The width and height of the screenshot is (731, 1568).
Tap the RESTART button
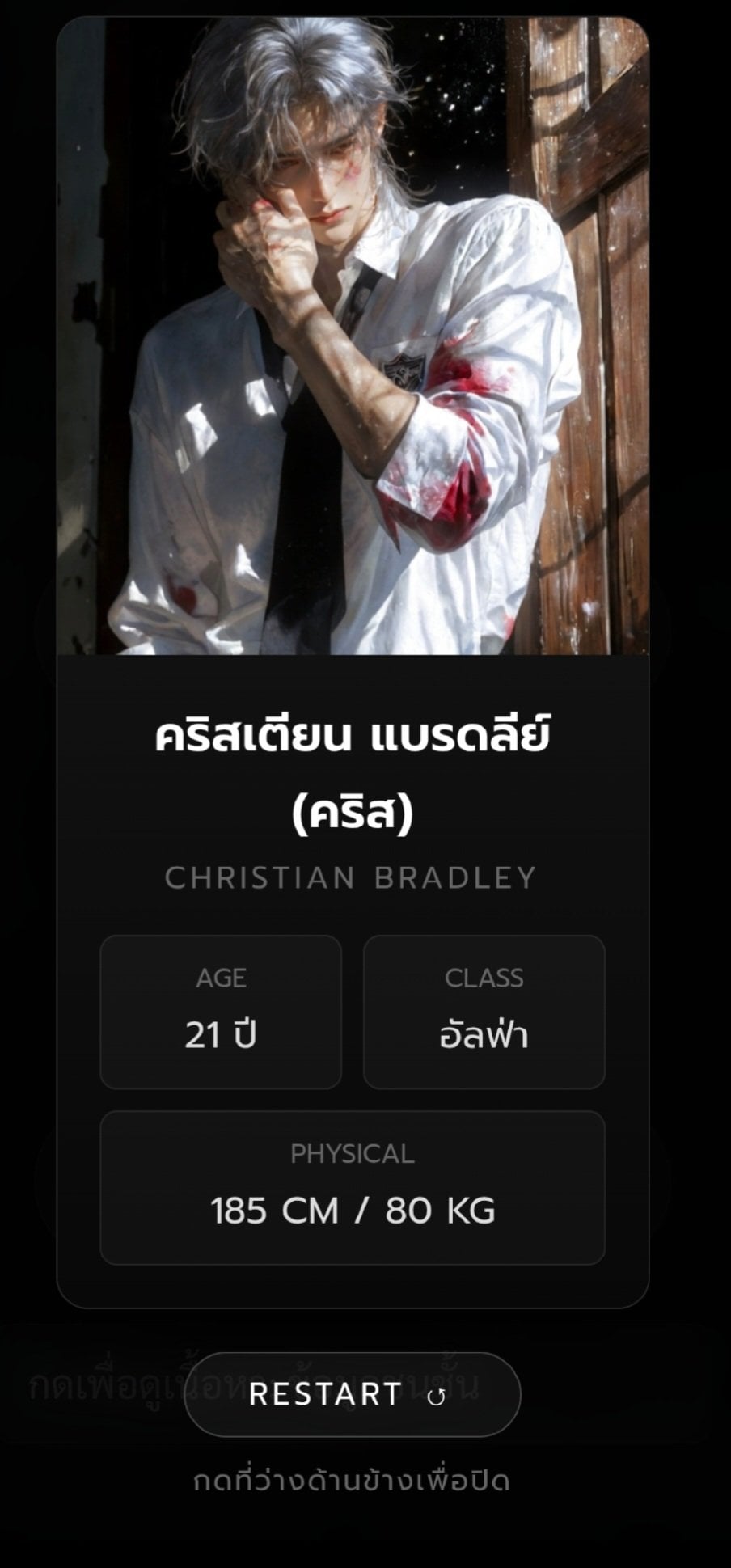click(x=352, y=1394)
